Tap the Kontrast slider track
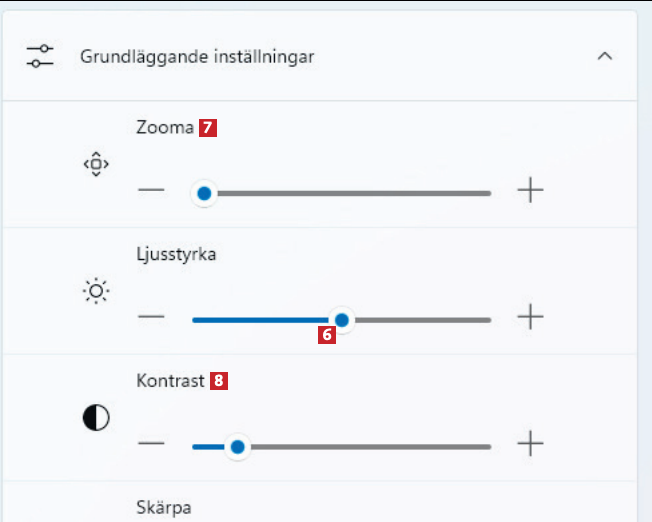652x522 pixels. (x=380, y=447)
